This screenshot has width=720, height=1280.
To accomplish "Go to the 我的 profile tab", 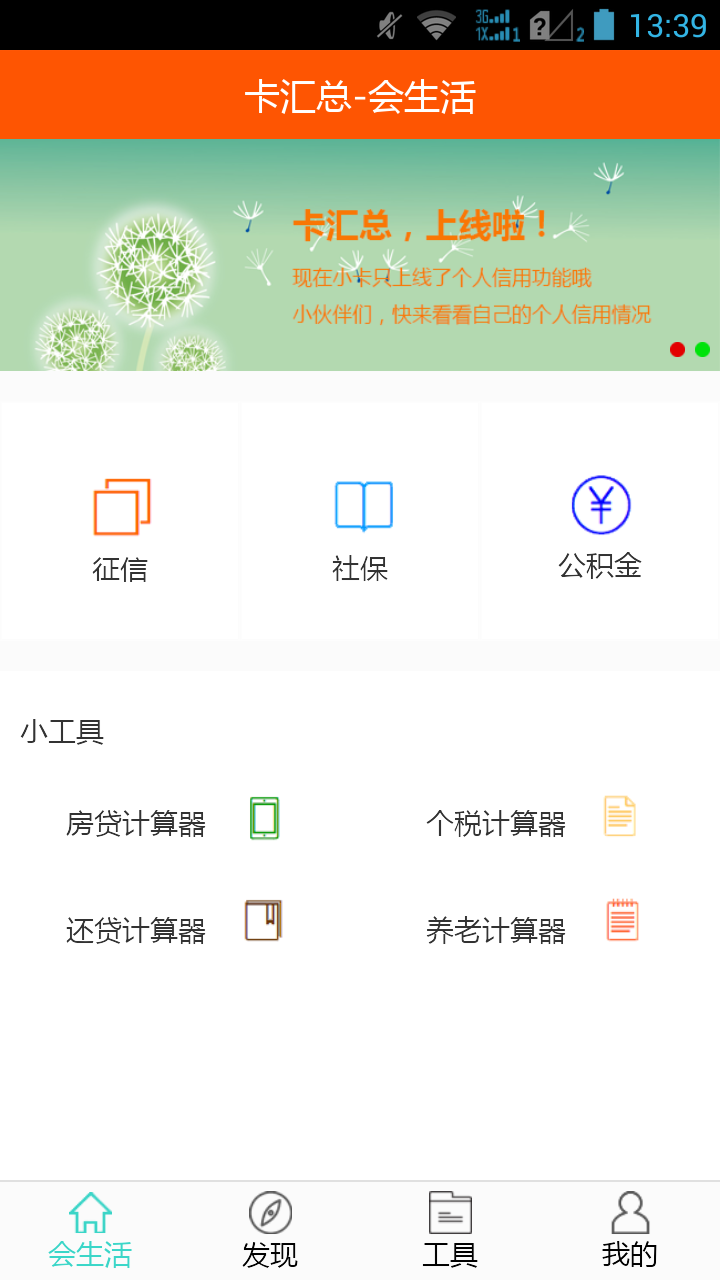I will tap(630, 1230).
